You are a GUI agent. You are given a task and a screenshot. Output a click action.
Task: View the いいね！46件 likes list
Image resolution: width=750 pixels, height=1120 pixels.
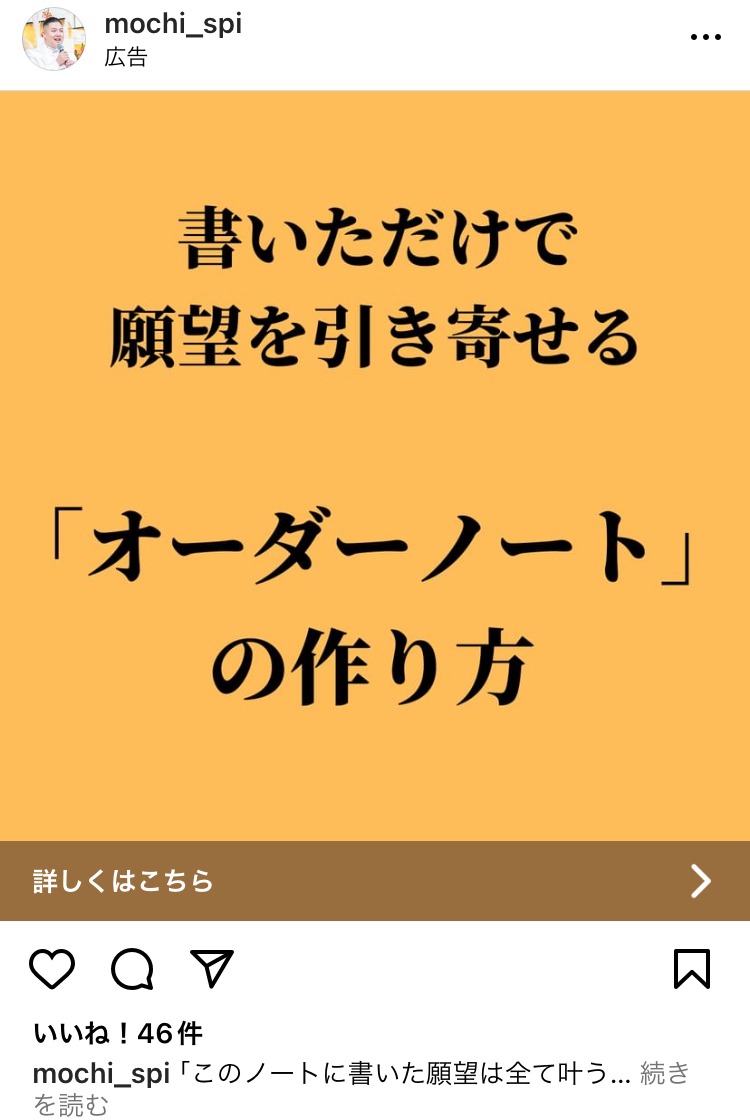118,1034
